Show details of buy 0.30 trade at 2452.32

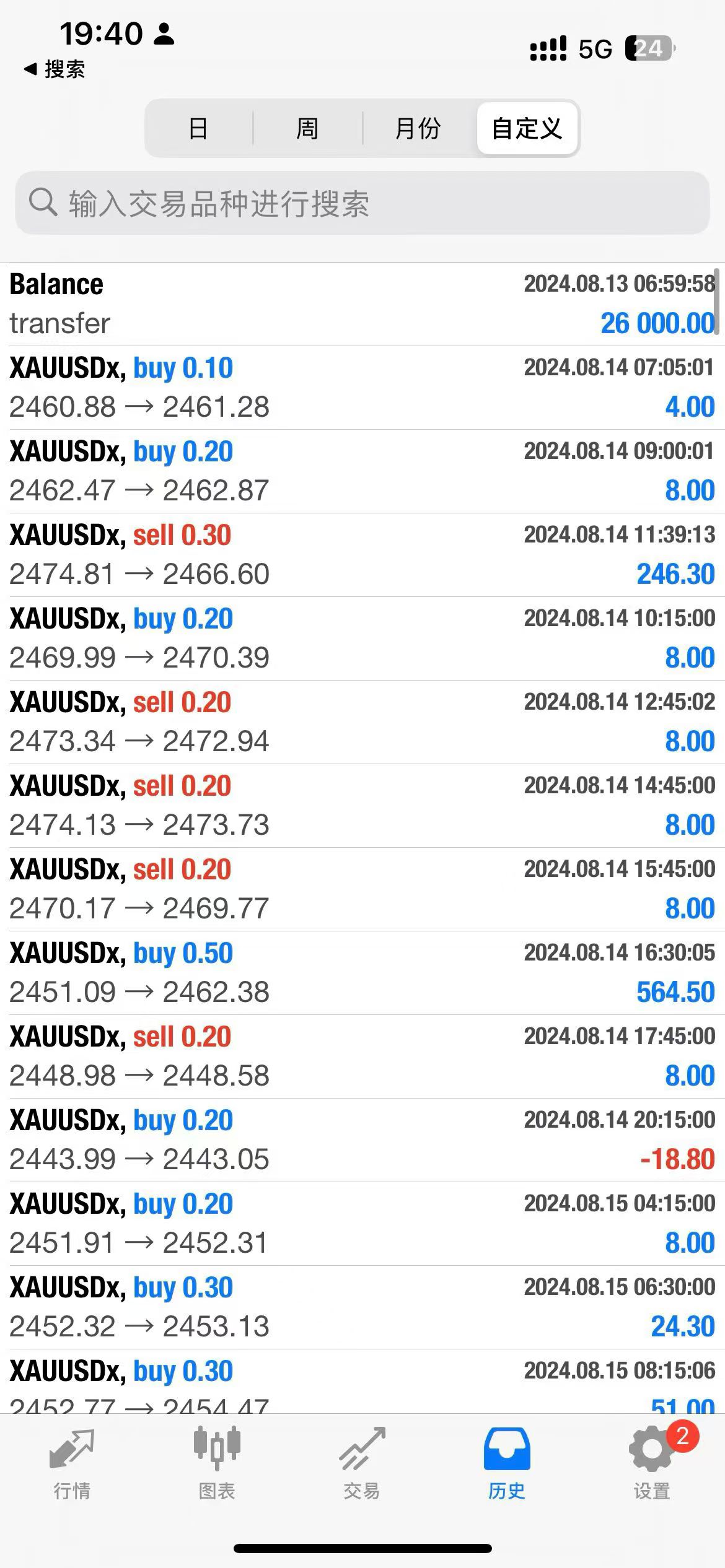tap(362, 1307)
